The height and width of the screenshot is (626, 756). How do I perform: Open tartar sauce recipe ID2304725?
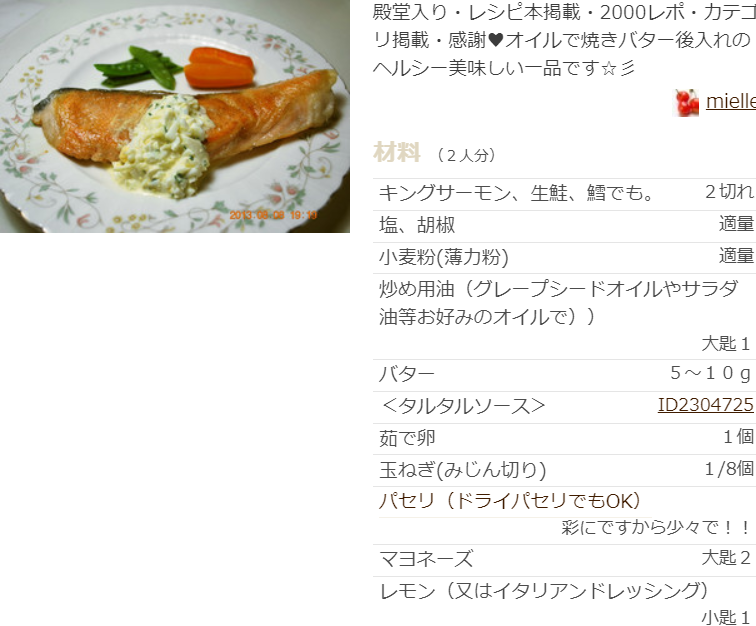pyautogui.click(x=705, y=405)
